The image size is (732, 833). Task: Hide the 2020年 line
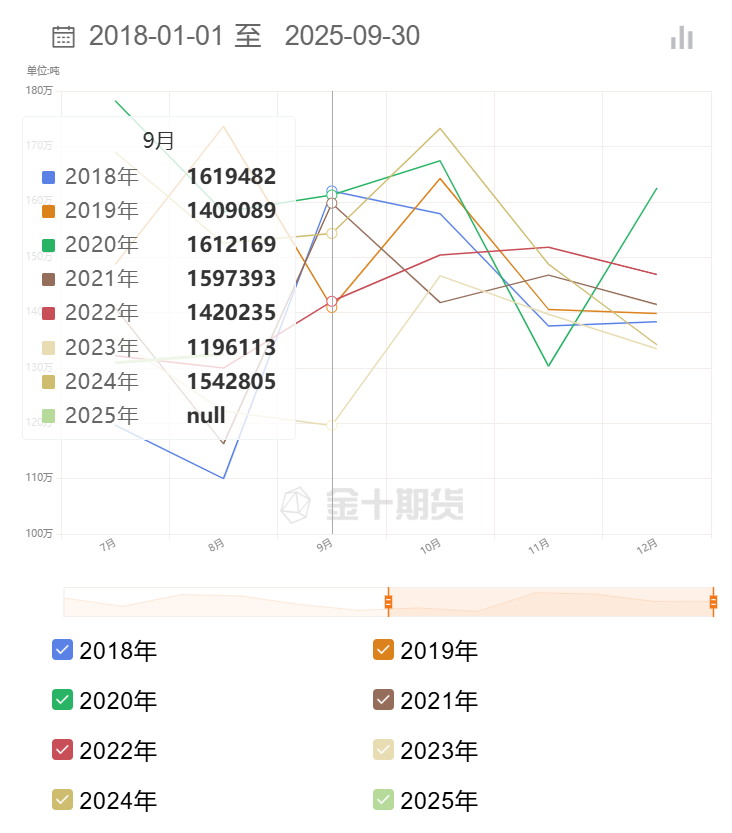(63, 700)
